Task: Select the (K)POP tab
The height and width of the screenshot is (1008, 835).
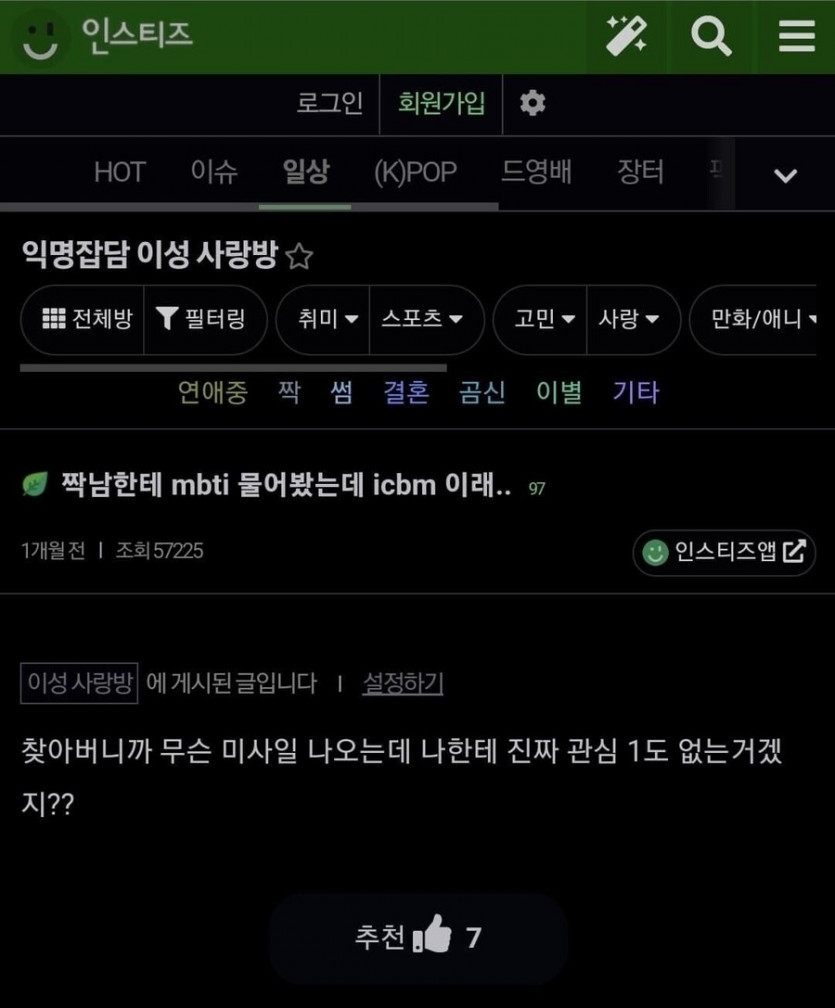Action: 415,172
